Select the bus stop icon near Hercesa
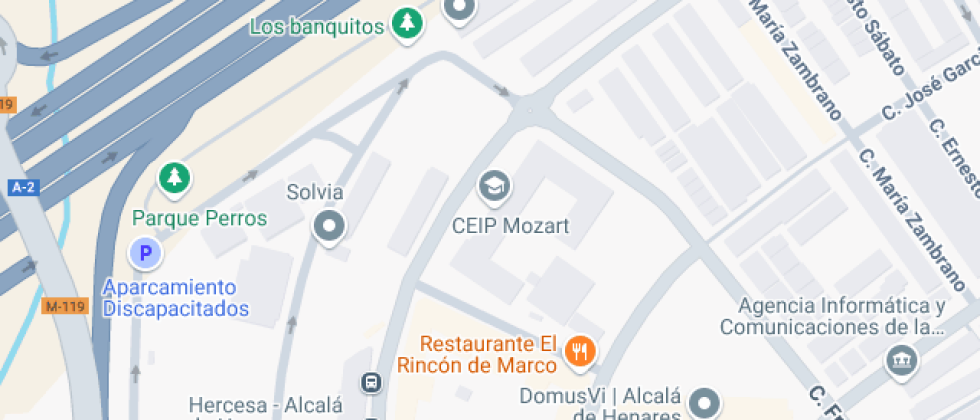The image size is (980, 420). pyautogui.click(x=371, y=382)
